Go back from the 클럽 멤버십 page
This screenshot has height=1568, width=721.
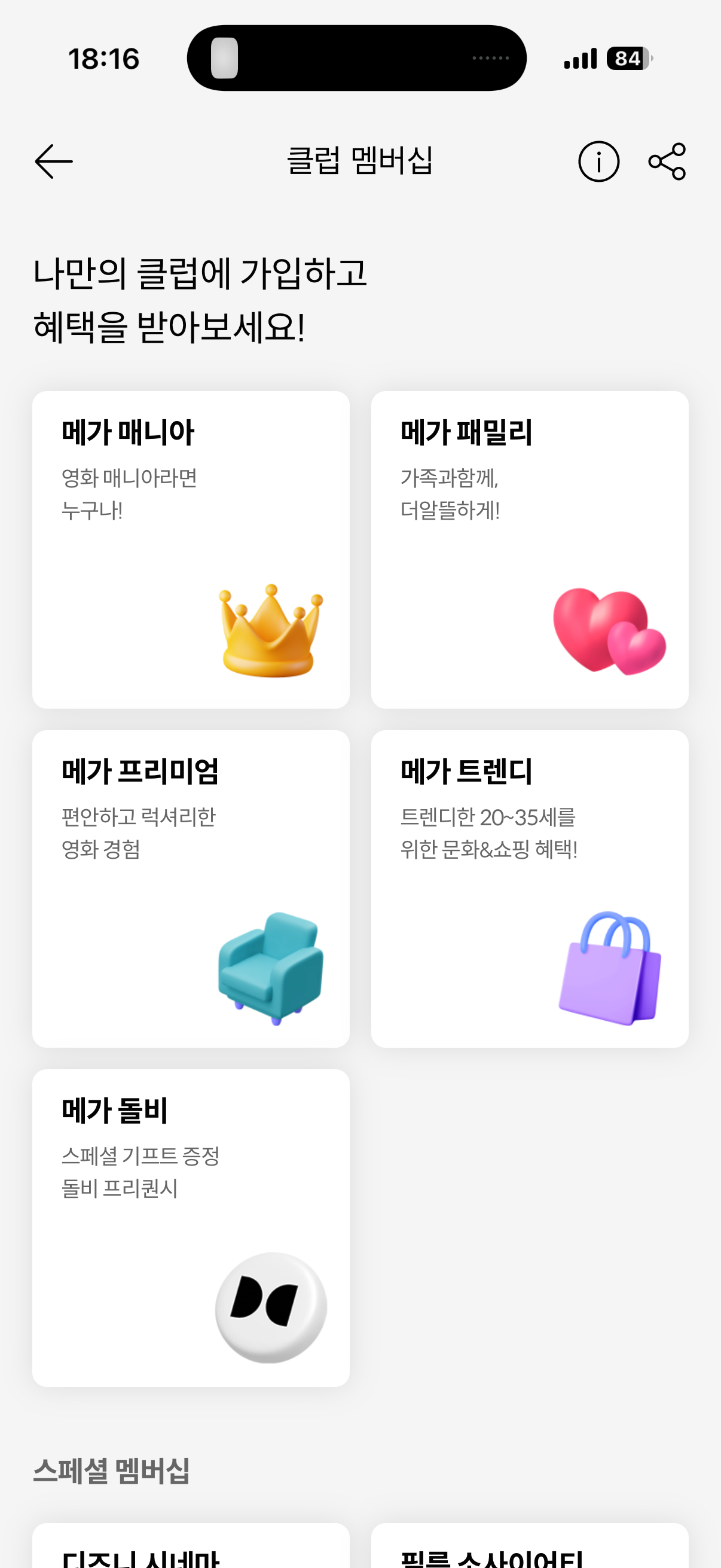54,162
